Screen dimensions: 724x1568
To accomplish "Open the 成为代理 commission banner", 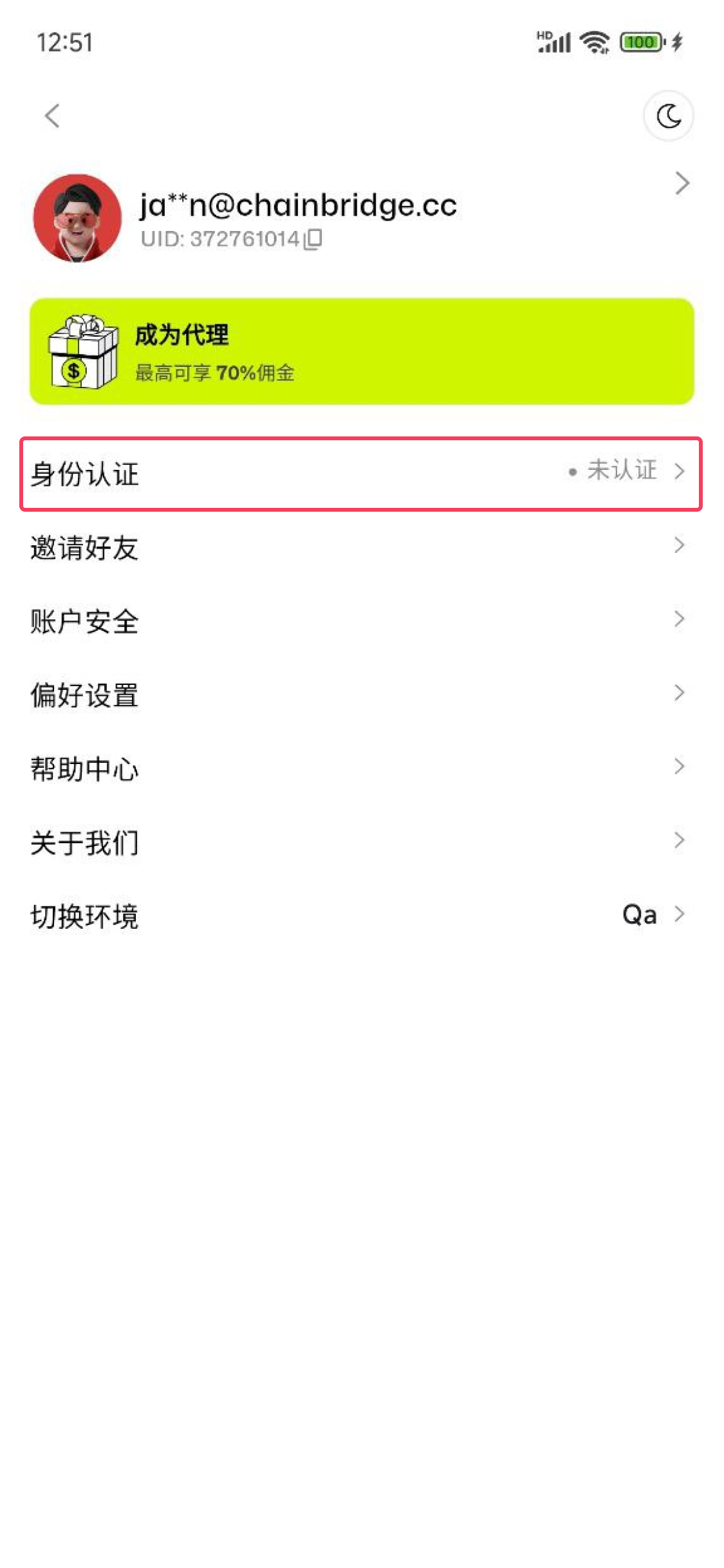I will point(362,351).
